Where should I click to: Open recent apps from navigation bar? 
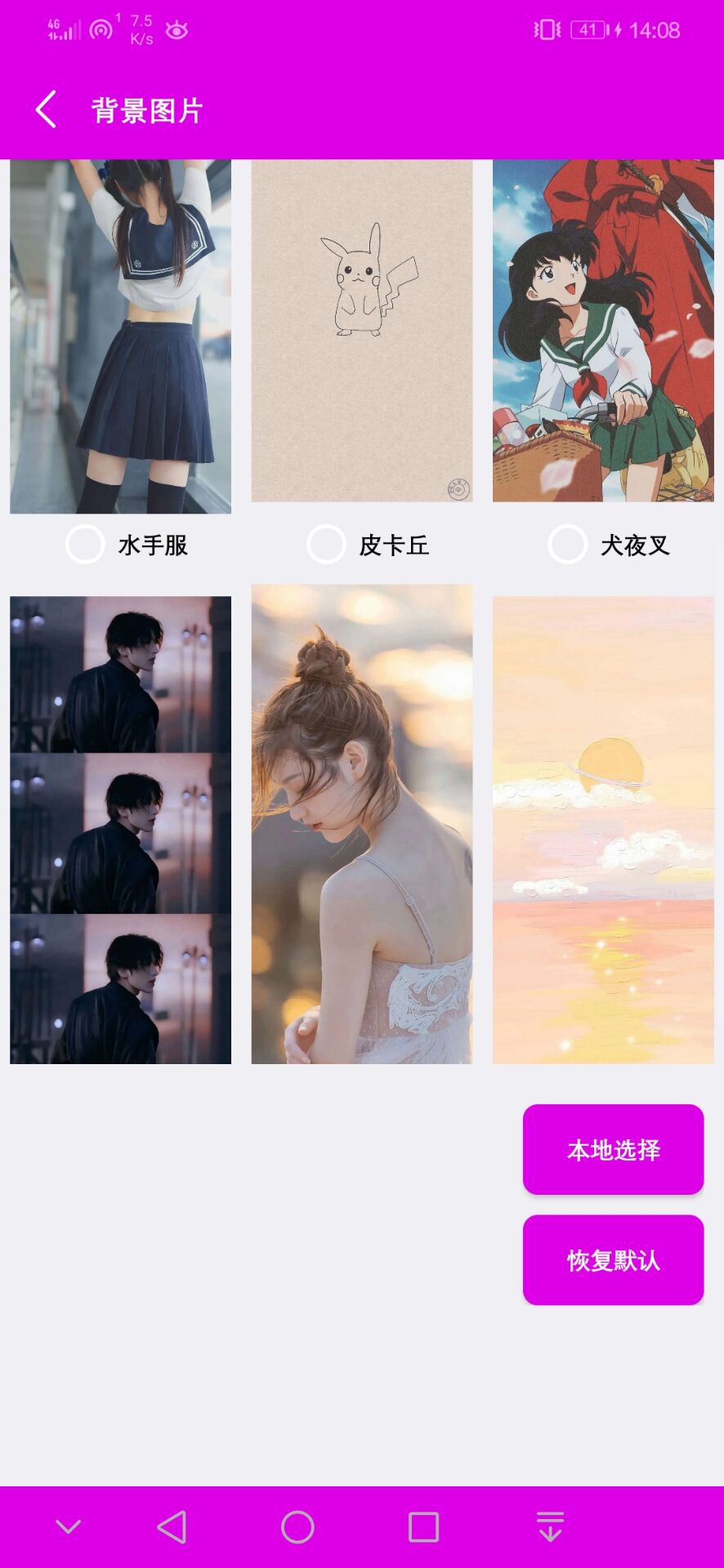pyautogui.click(x=423, y=1527)
